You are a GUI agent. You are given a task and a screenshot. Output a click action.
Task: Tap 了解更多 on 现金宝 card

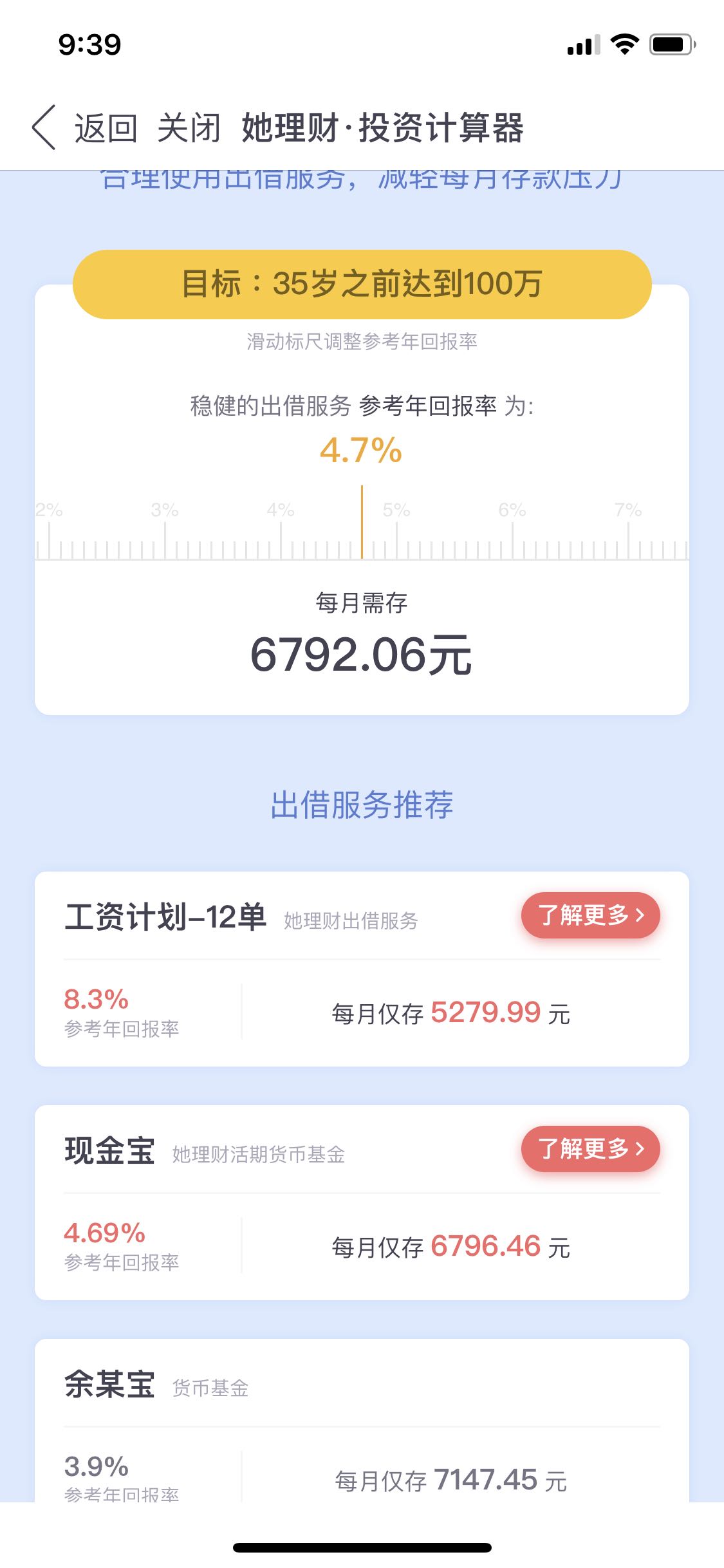tap(590, 1148)
